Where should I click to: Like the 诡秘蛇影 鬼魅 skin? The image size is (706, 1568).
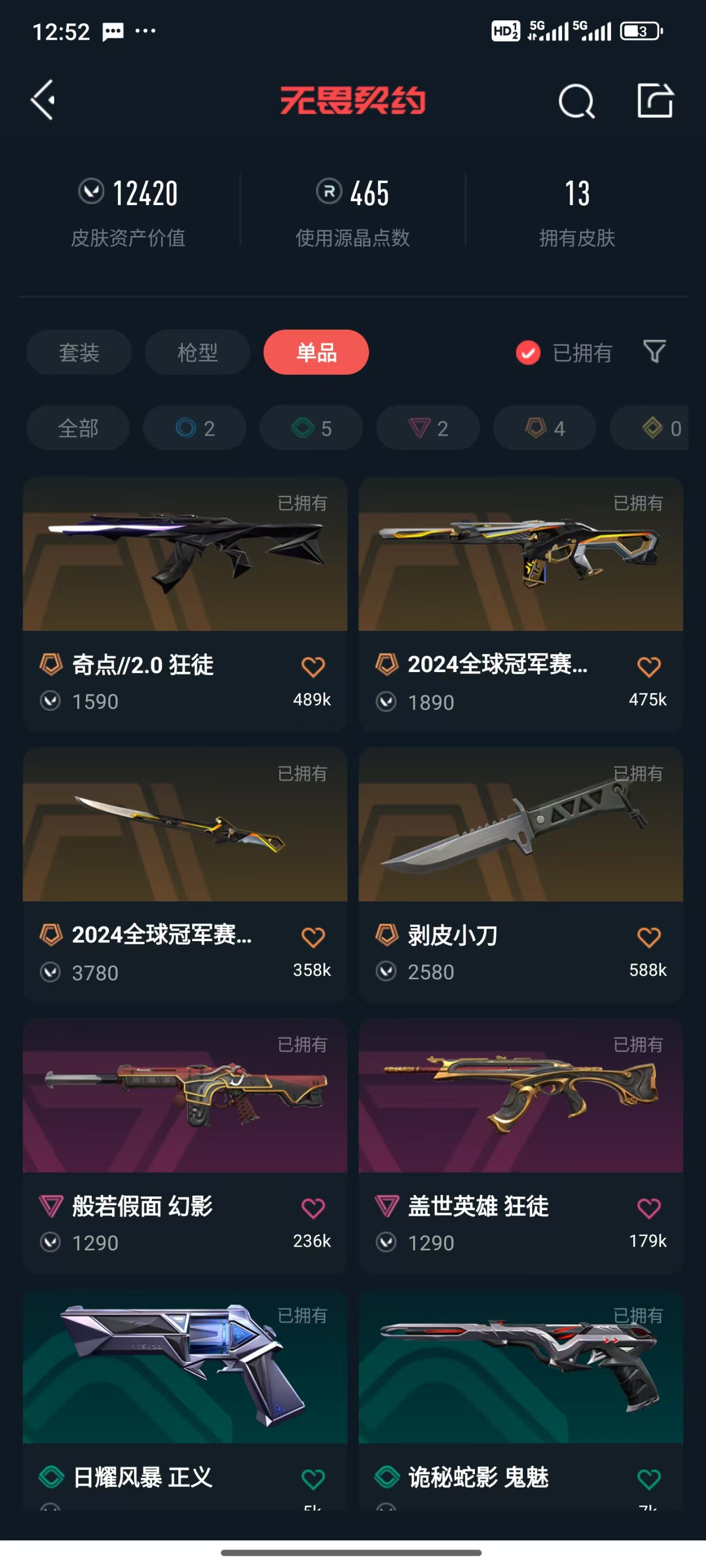click(649, 1479)
